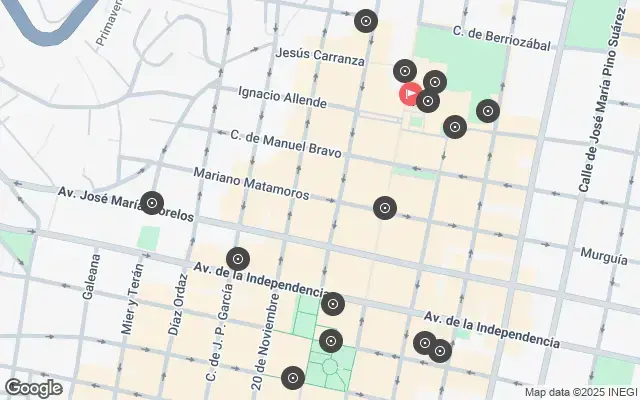Open the marker on Mariano Matamoros street
The height and width of the screenshot is (400, 640).
click(x=385, y=208)
